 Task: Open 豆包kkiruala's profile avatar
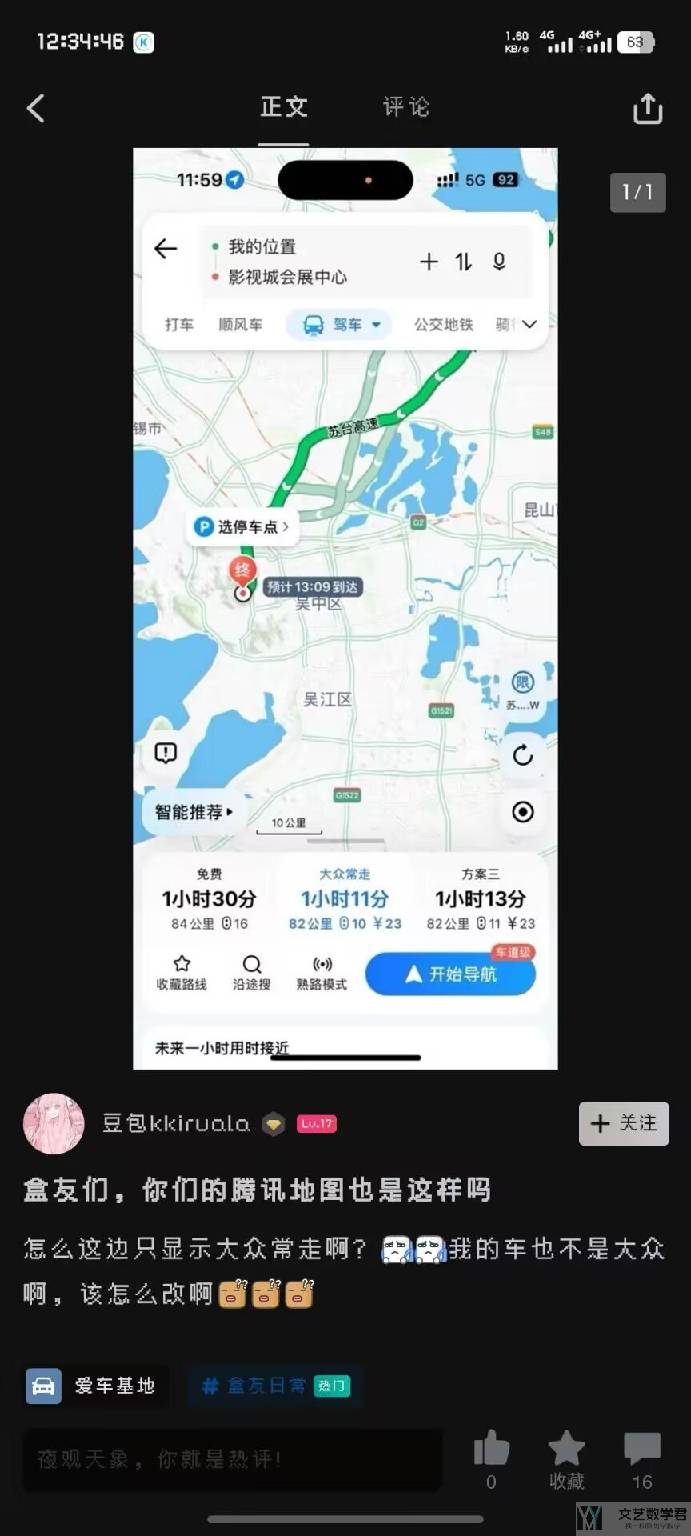click(x=54, y=1123)
